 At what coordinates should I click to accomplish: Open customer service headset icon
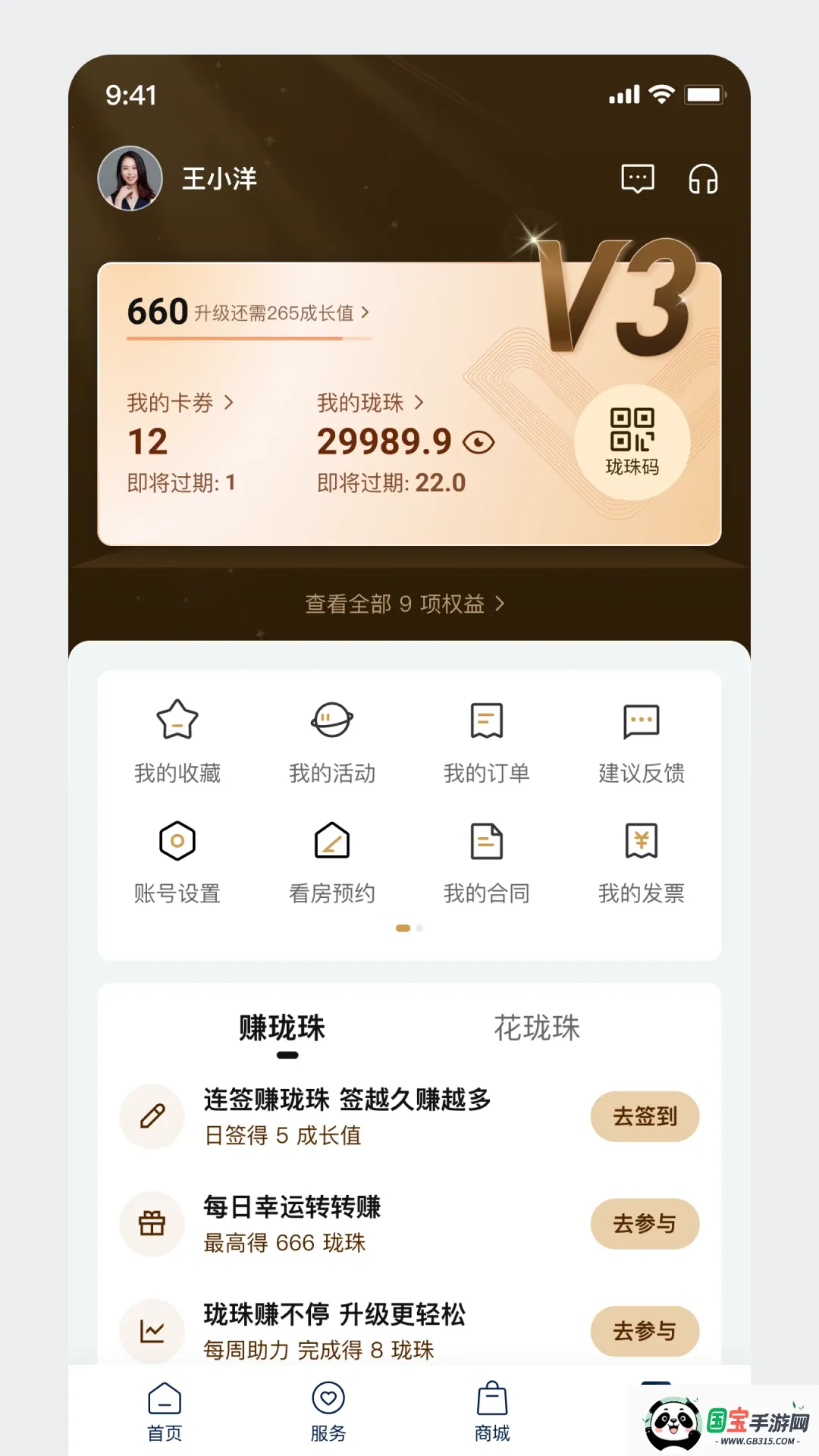click(x=701, y=180)
